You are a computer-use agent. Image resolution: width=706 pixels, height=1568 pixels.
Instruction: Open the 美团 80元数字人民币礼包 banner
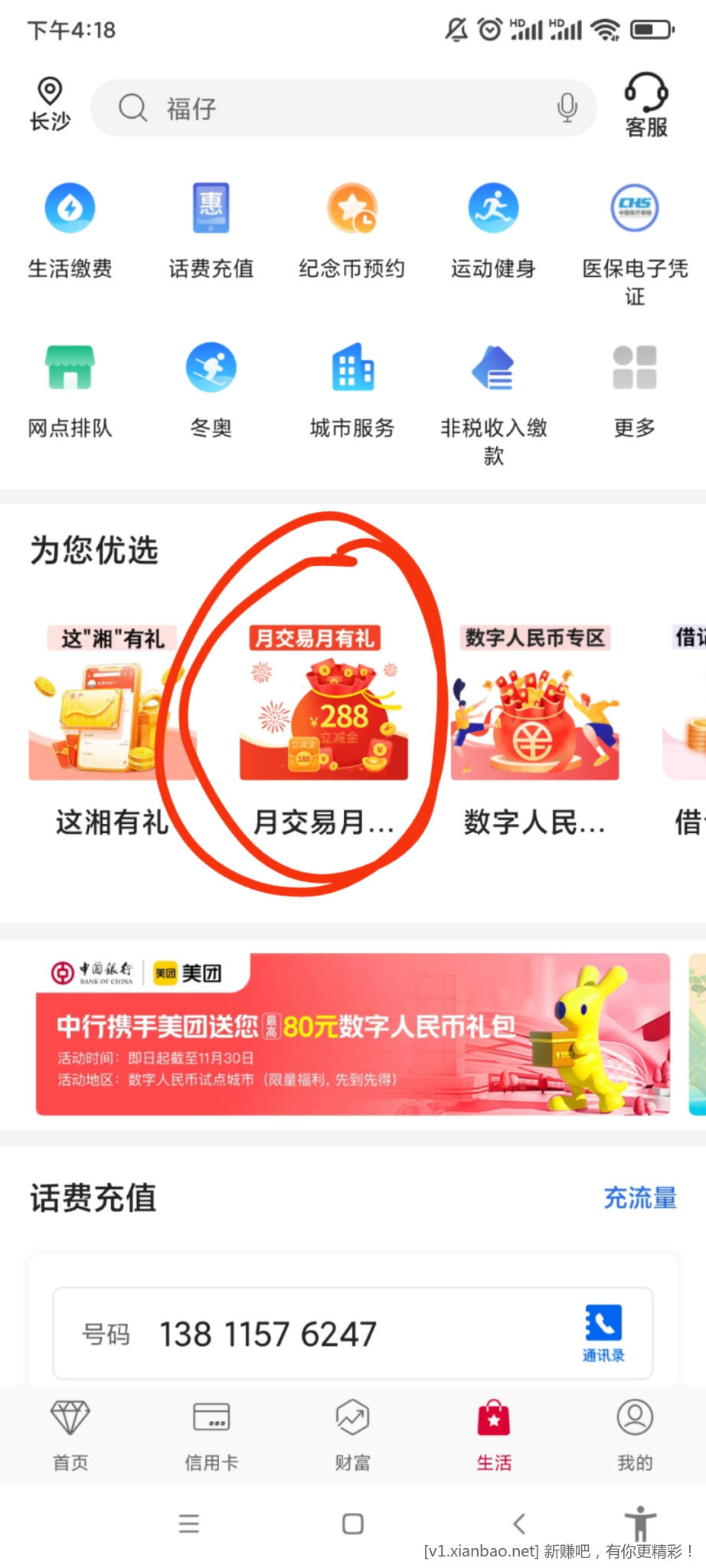[x=352, y=1034]
